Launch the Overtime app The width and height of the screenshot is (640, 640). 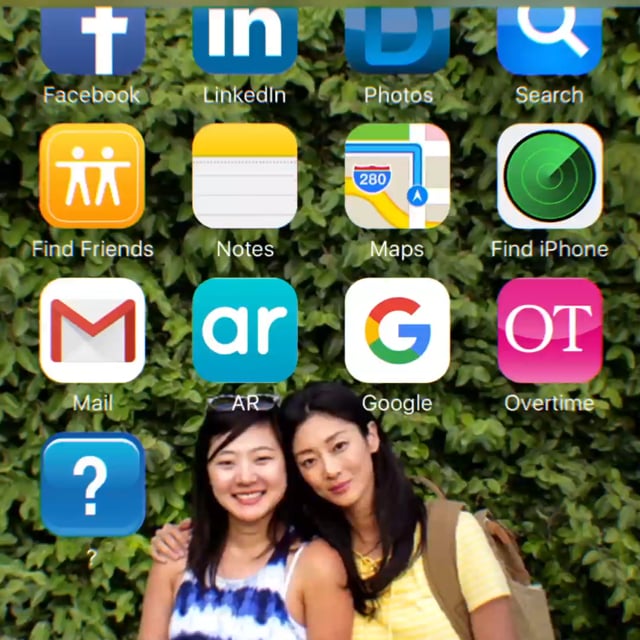point(549,331)
